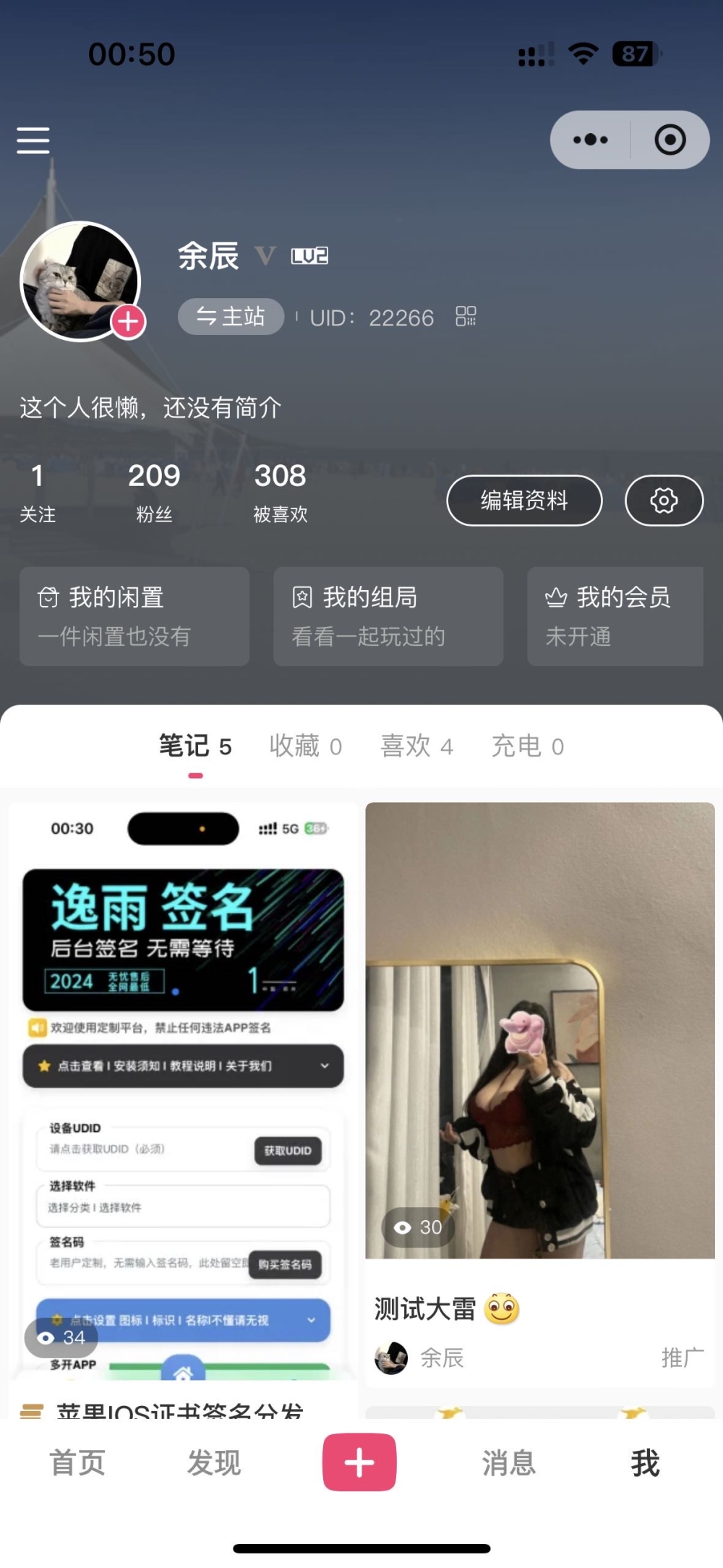View 关注 following list

38,492
